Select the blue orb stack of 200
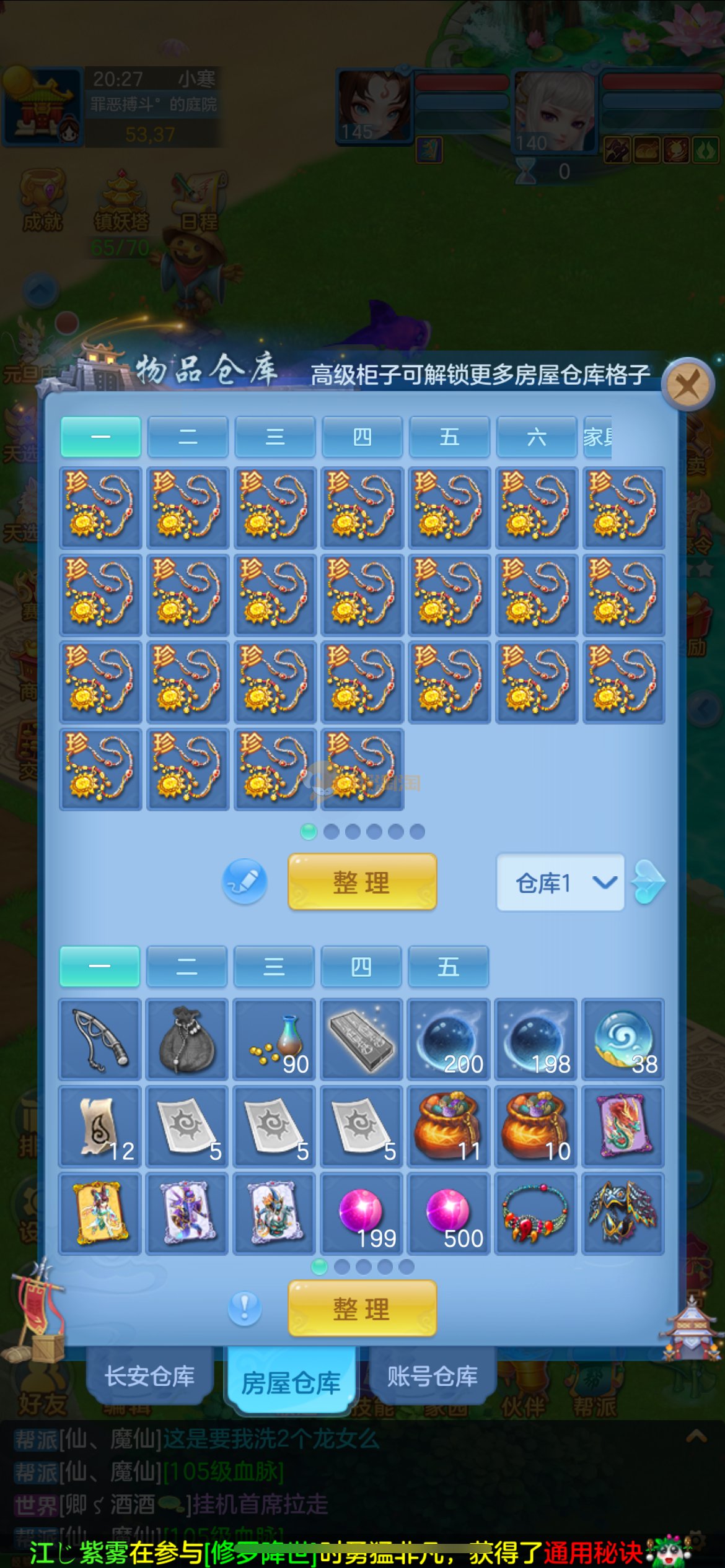This screenshot has width=725, height=1568. pos(449,1040)
